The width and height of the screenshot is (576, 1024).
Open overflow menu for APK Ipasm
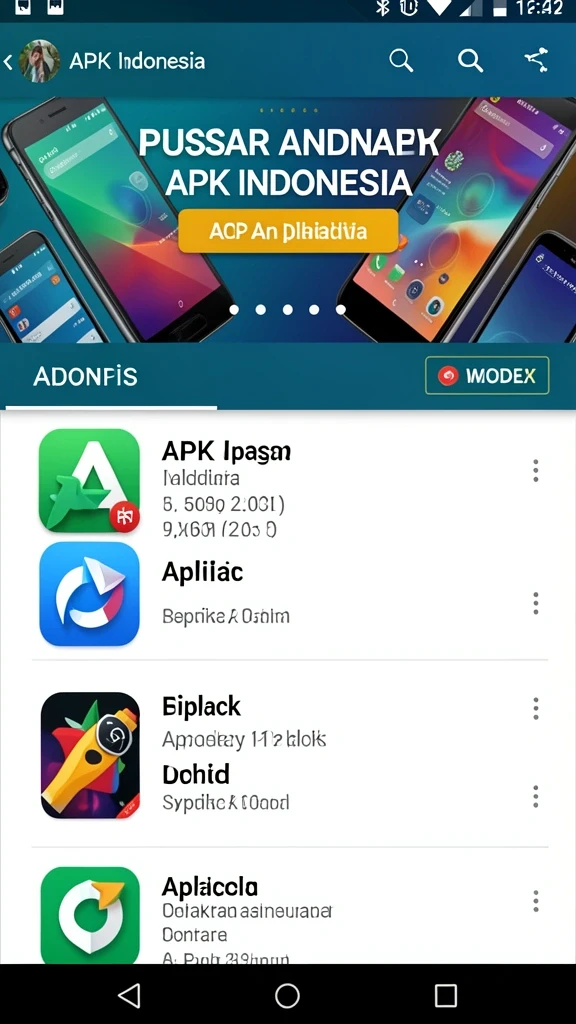click(x=536, y=471)
